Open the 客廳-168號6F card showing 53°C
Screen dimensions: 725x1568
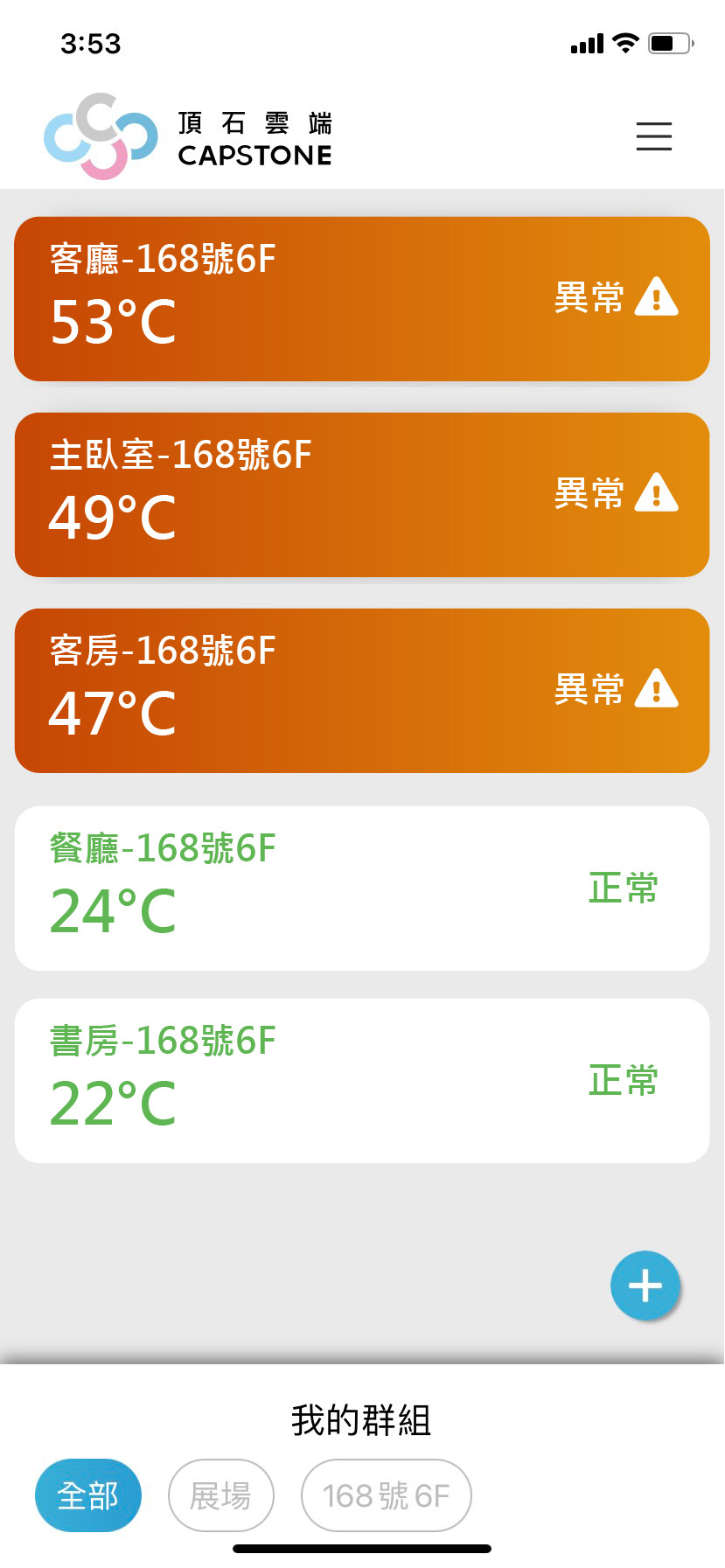[x=362, y=299]
